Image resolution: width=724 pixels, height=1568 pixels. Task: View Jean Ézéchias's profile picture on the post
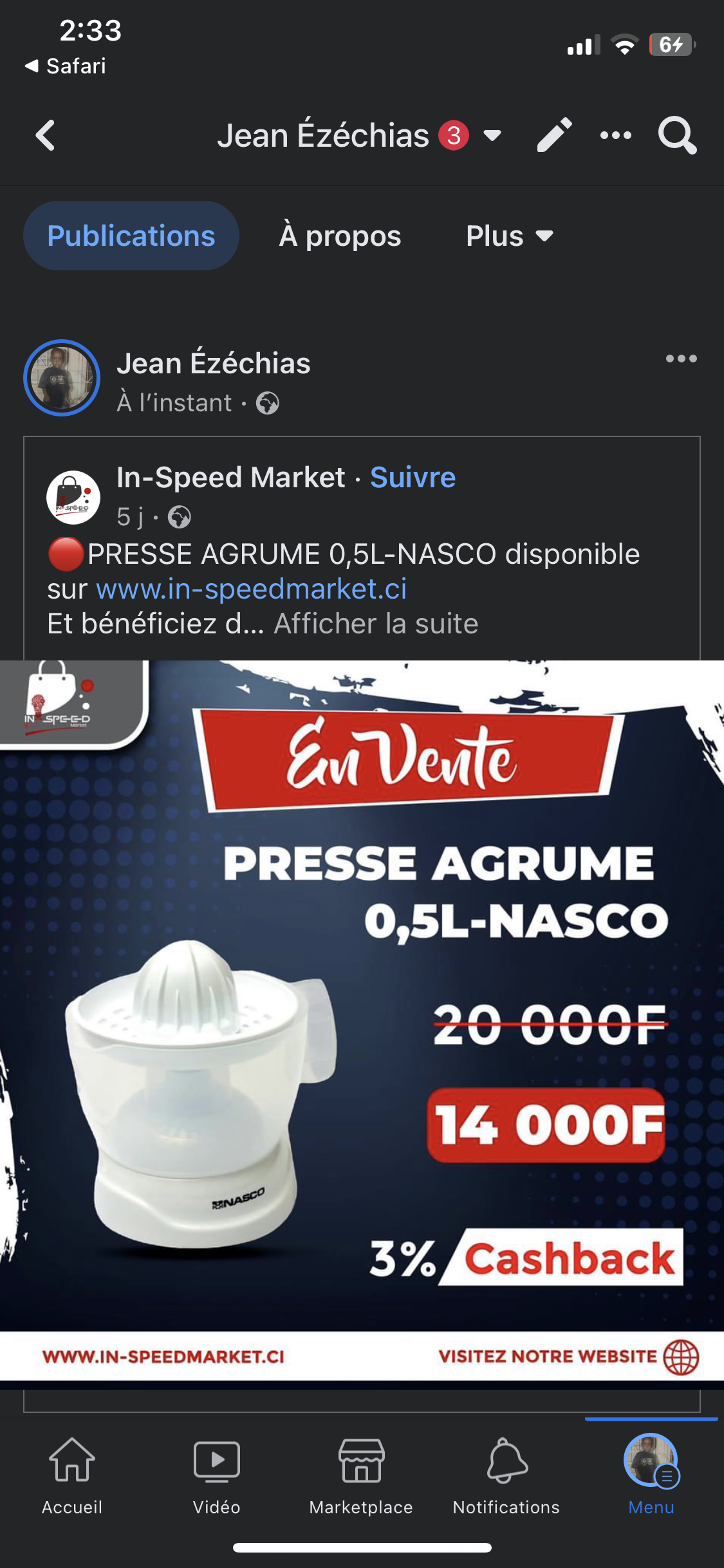[62, 378]
